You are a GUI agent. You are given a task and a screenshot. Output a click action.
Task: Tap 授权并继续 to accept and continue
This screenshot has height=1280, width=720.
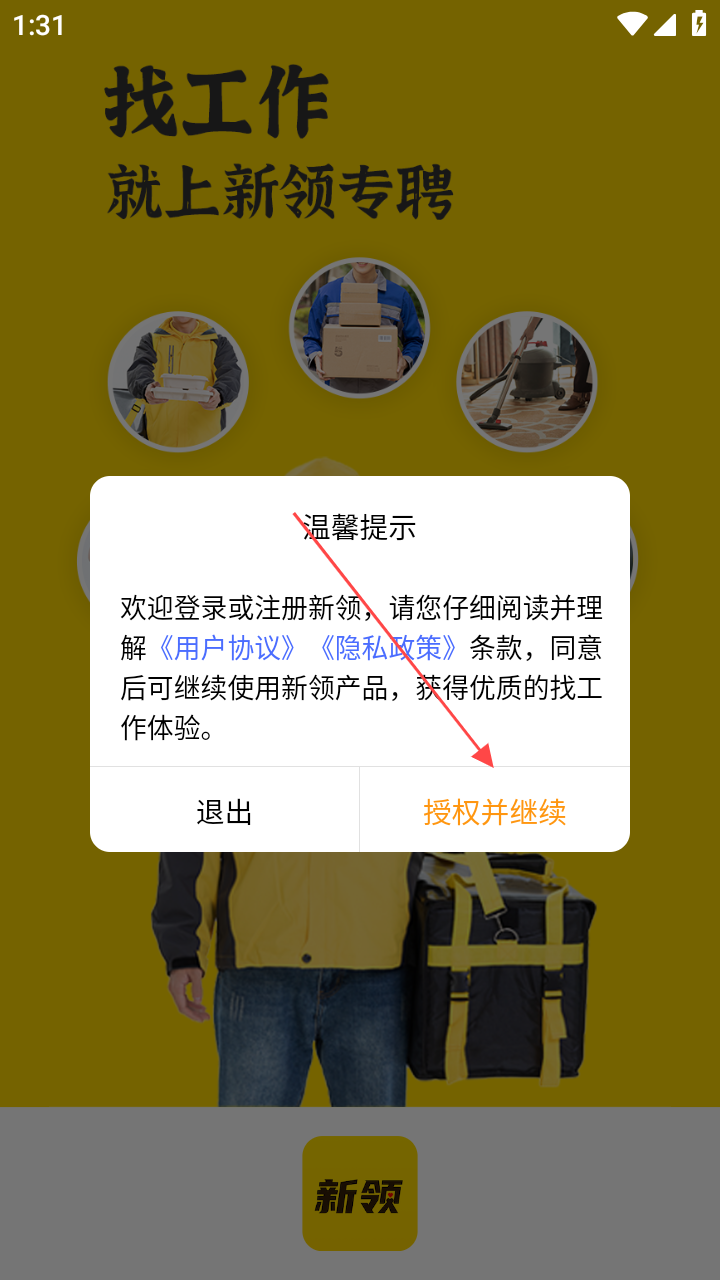pyautogui.click(x=495, y=811)
